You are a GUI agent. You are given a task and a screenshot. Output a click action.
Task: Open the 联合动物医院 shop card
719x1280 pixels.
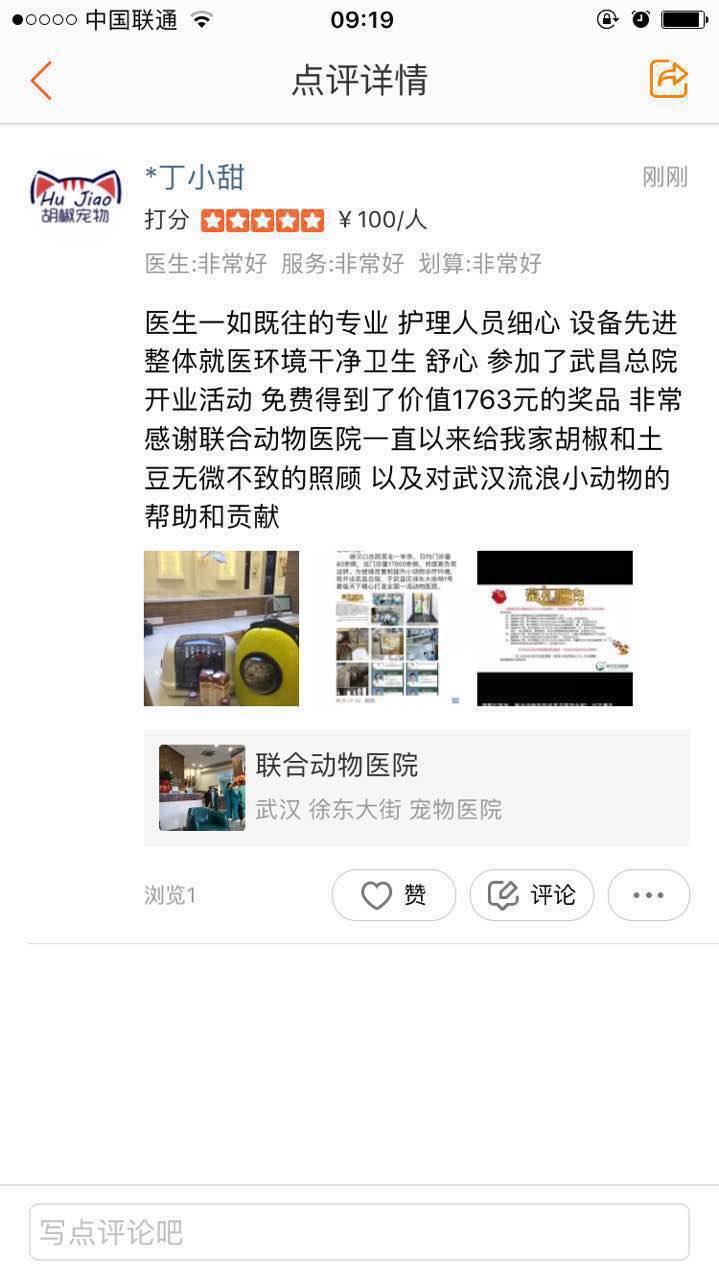click(x=416, y=787)
